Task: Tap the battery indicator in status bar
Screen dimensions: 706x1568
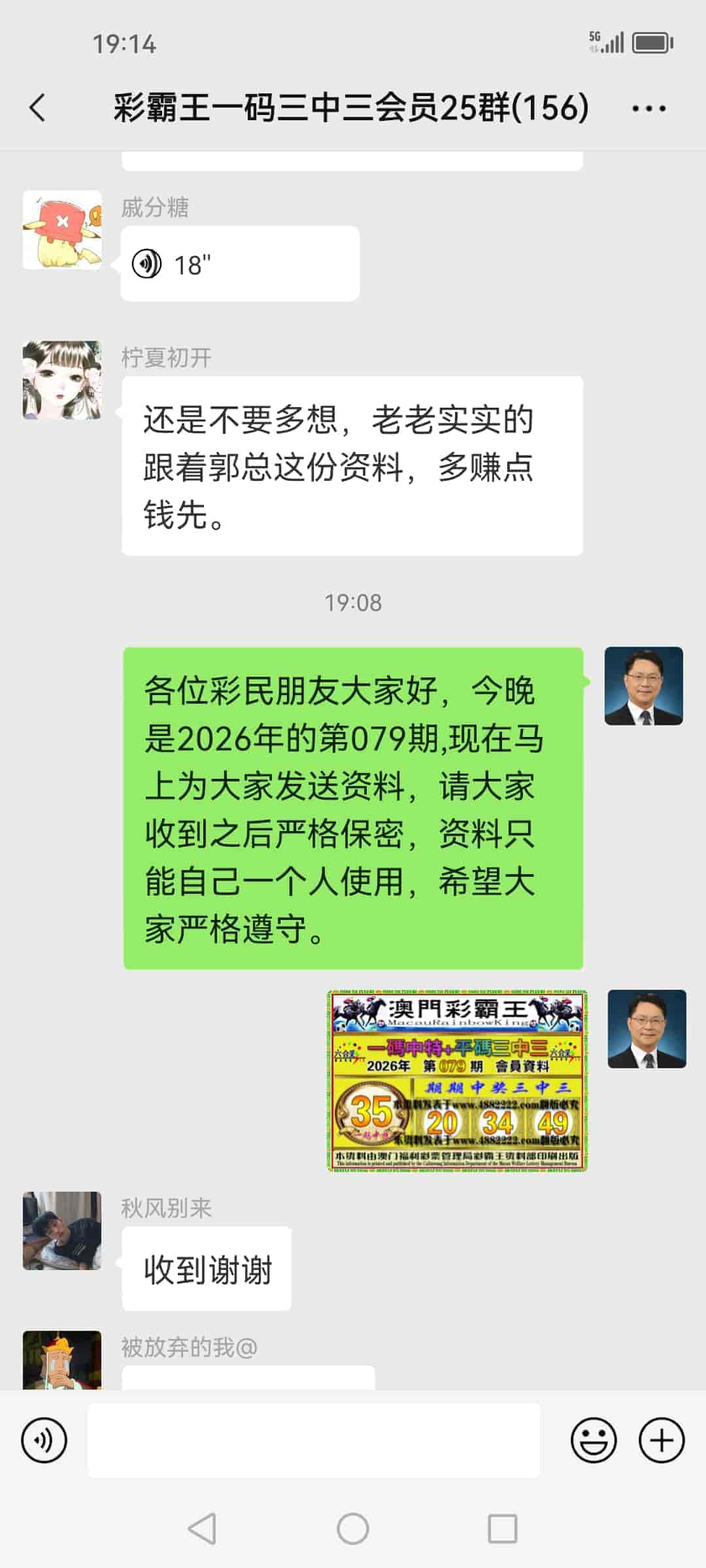Action: coord(650,42)
